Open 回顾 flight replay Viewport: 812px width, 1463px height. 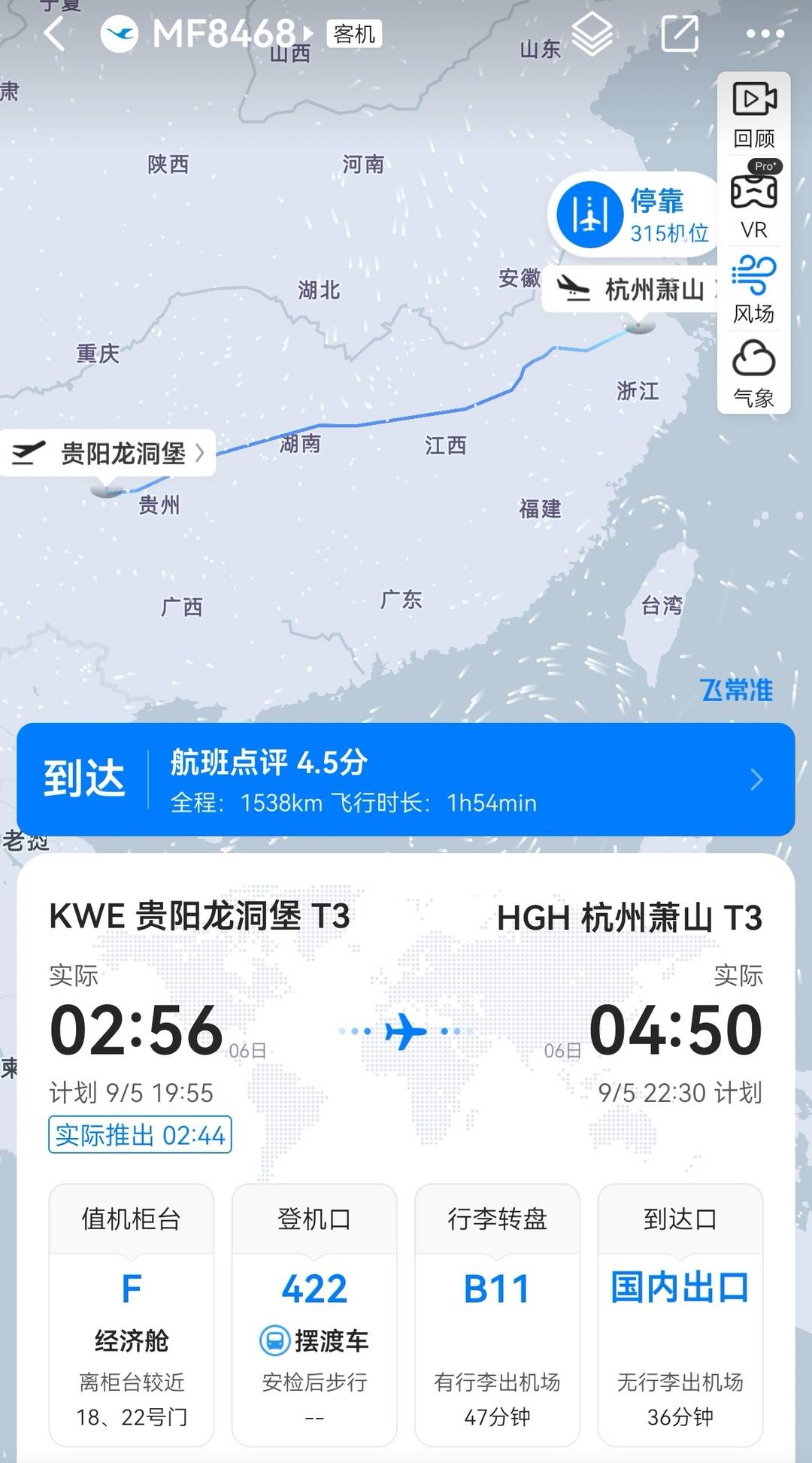coord(754,114)
